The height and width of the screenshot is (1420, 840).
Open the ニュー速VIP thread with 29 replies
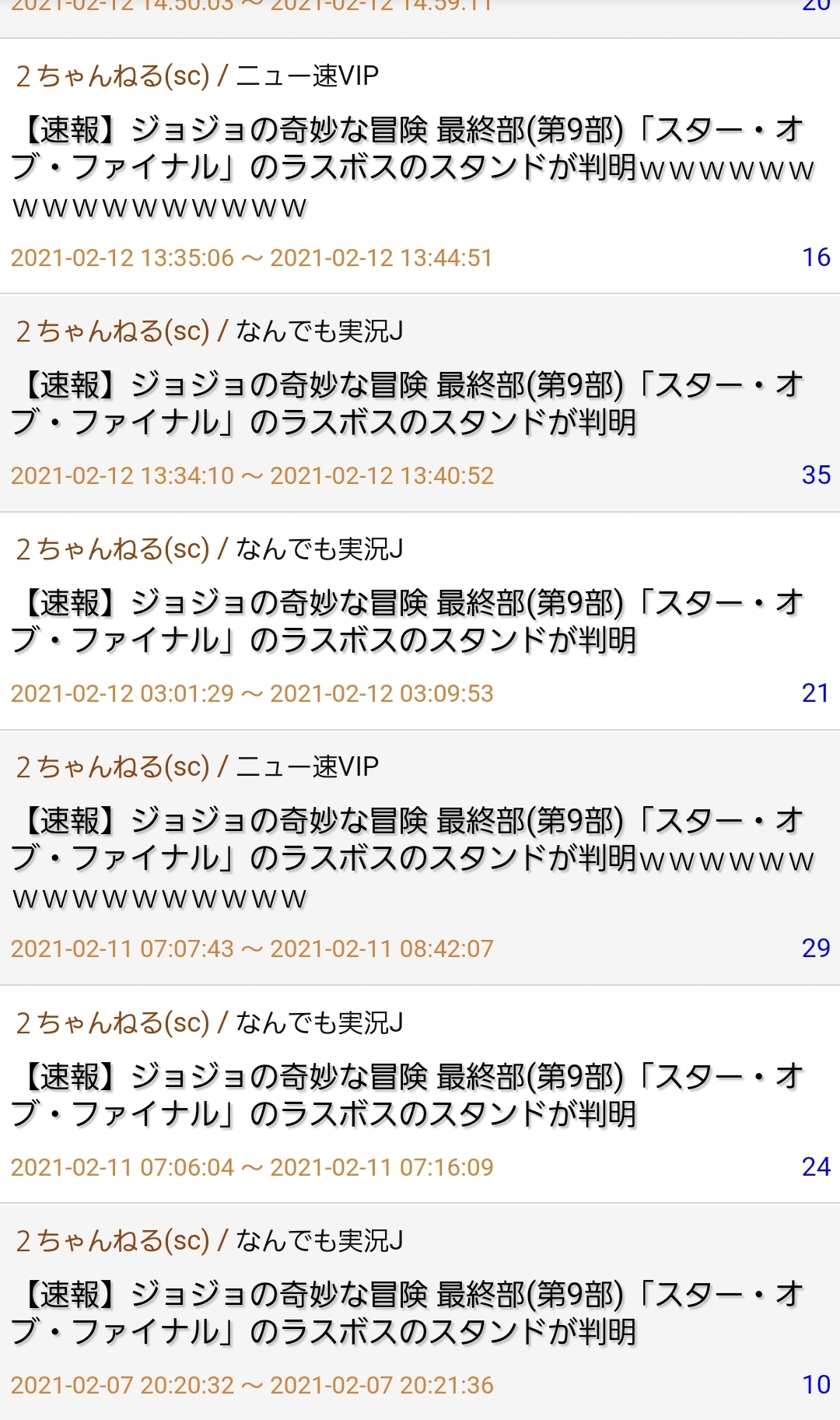coord(412,858)
